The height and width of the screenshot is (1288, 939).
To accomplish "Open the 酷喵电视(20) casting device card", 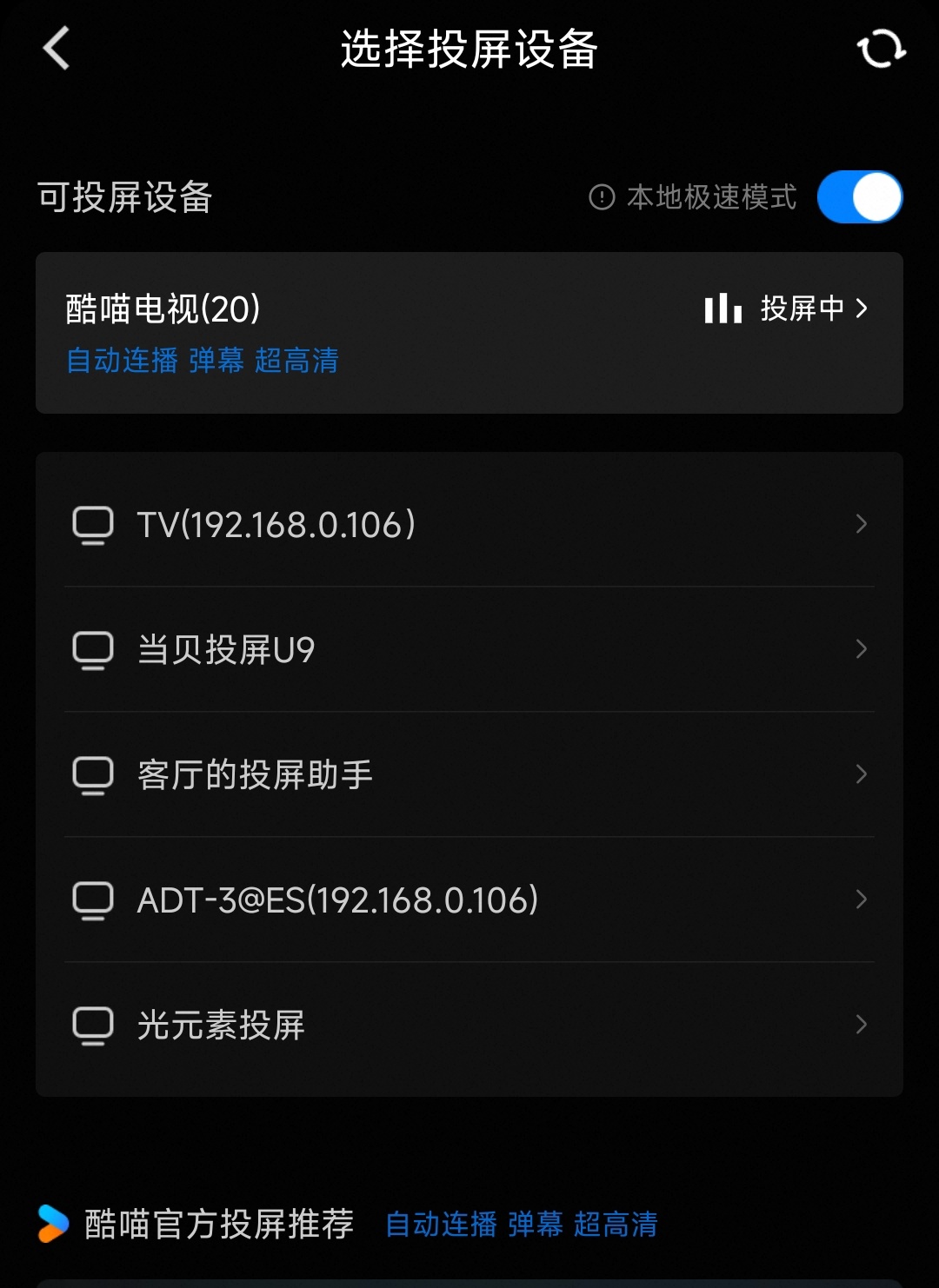I will point(469,333).
